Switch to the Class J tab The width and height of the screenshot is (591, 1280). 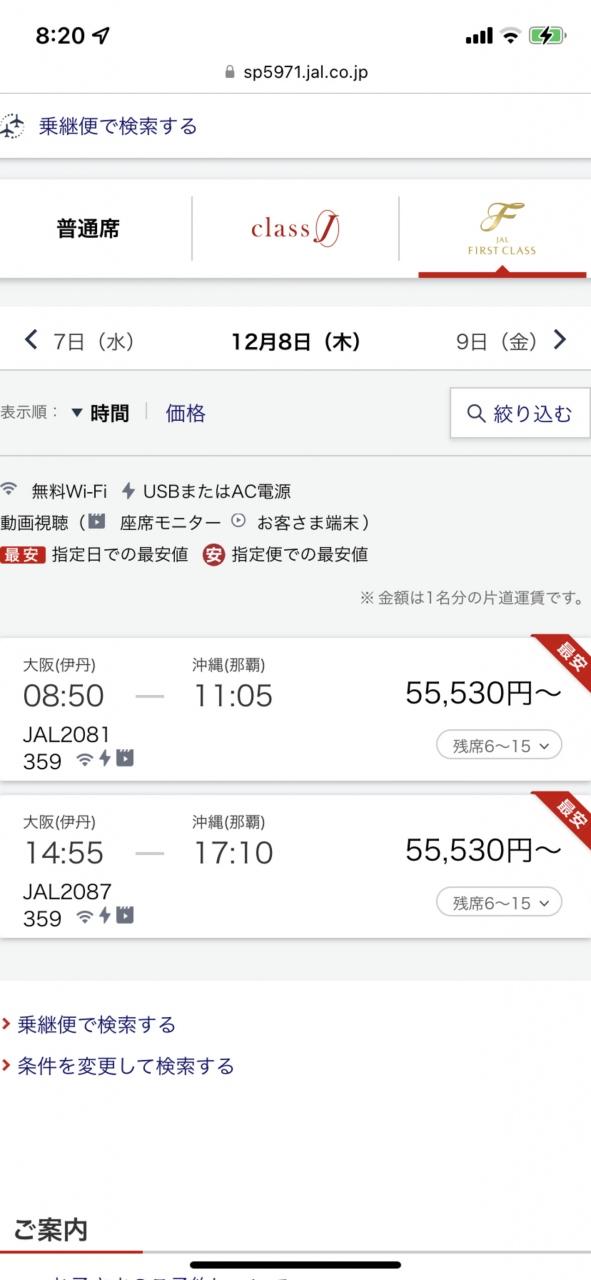[x=295, y=229]
